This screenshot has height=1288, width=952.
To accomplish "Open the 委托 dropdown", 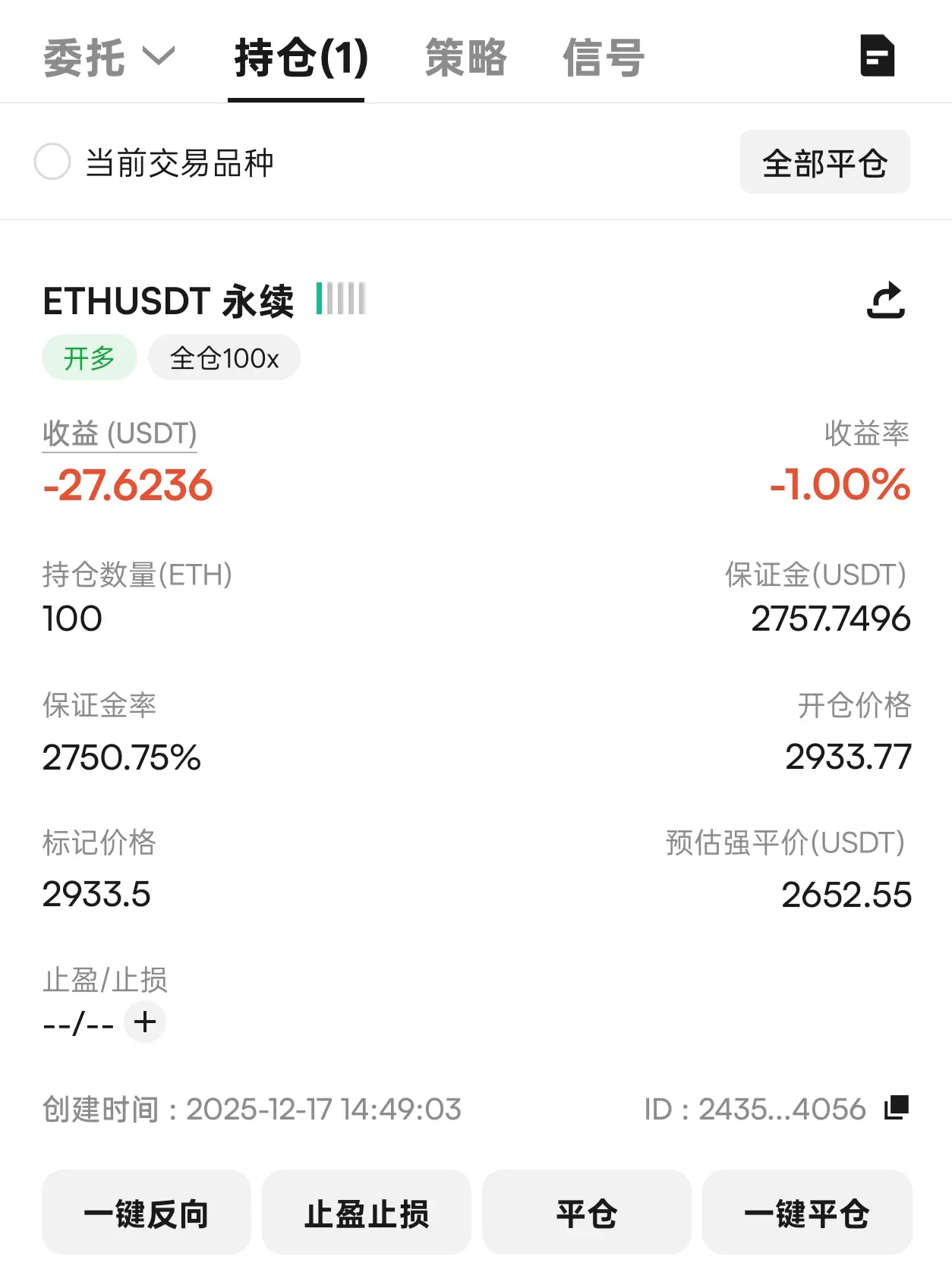I will point(109,58).
